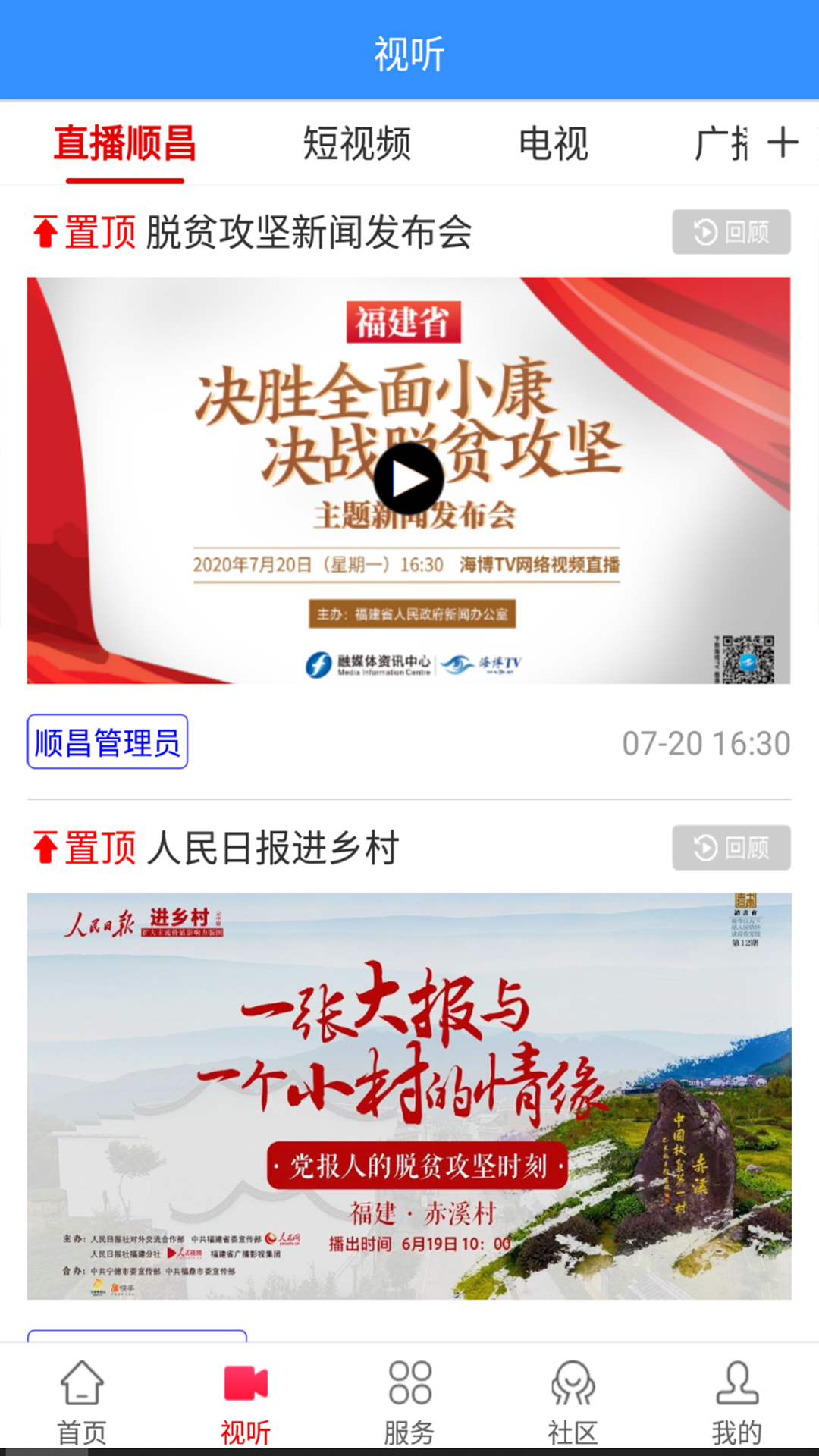The height and width of the screenshot is (1456, 819).
Task: Switch to the 电视 tab
Action: pyautogui.click(x=553, y=143)
